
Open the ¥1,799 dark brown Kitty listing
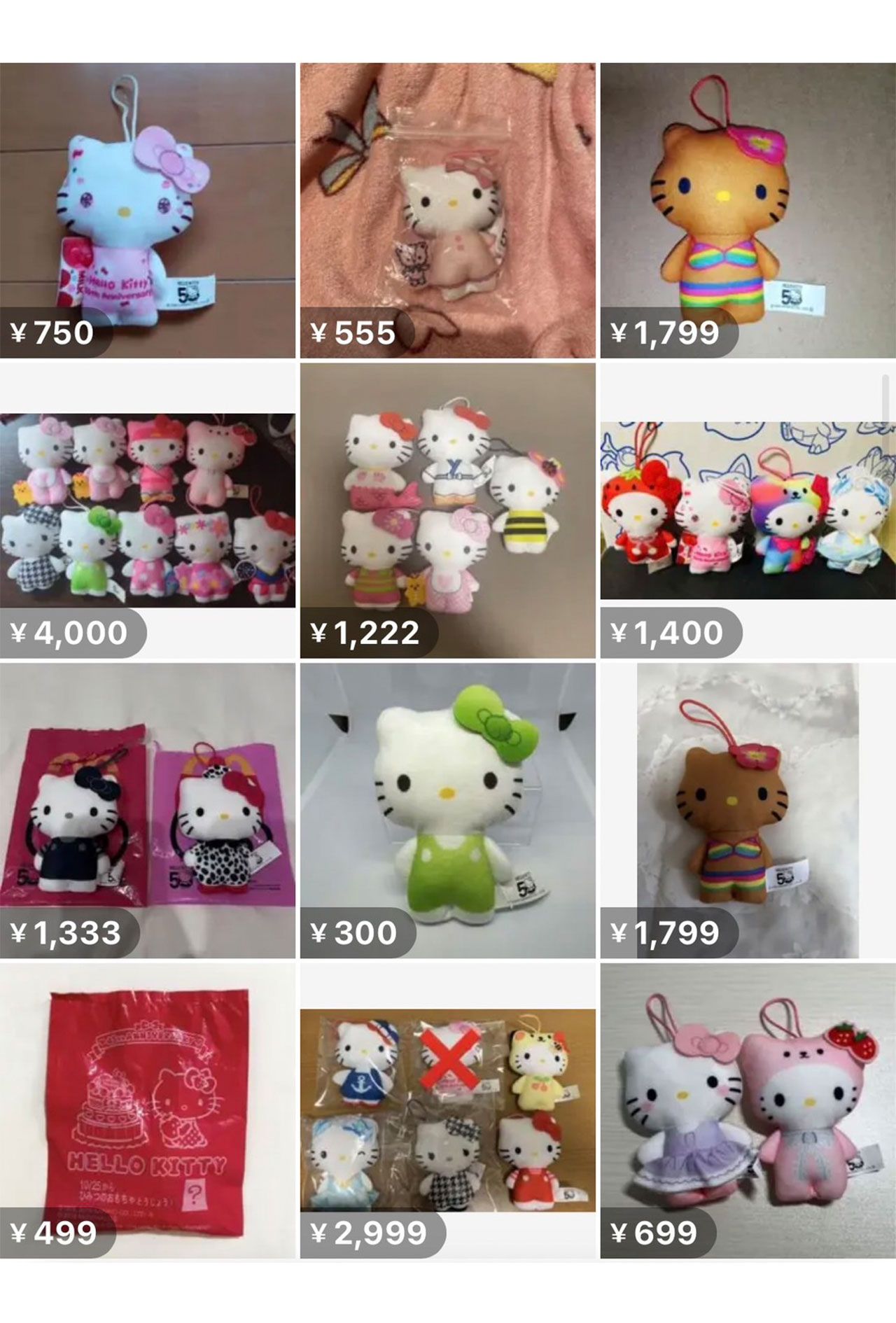(x=748, y=810)
